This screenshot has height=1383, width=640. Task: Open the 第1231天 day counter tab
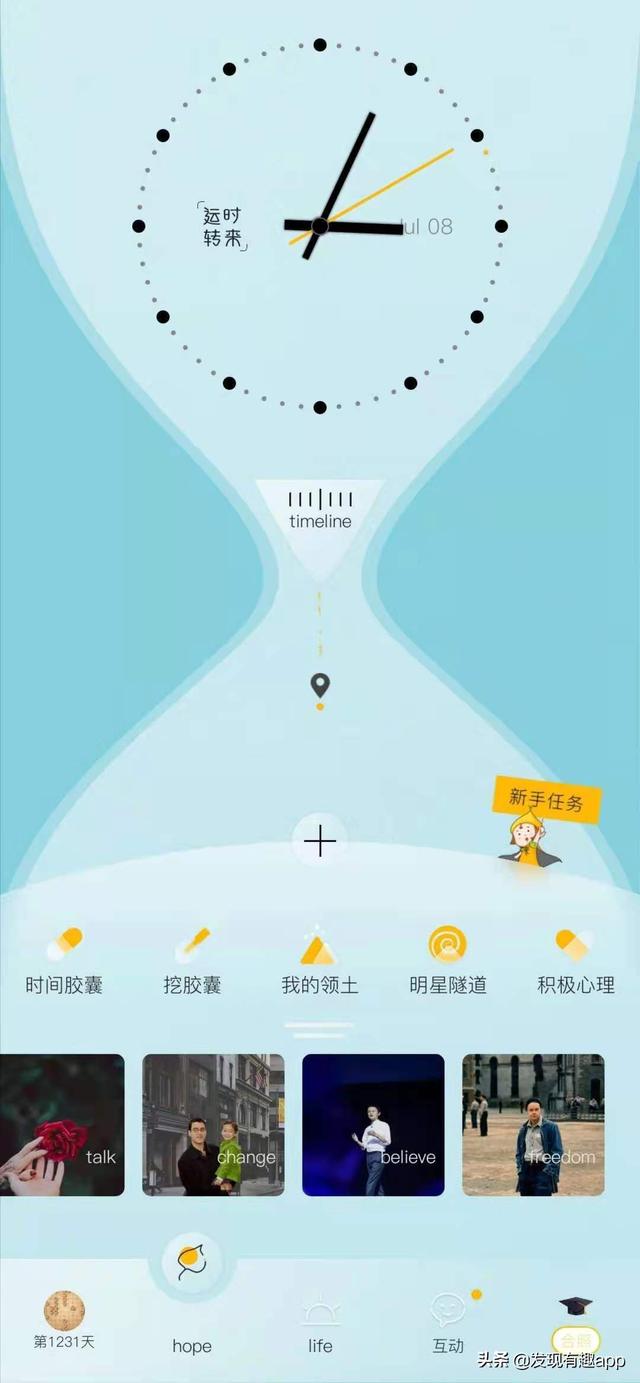[64, 1320]
